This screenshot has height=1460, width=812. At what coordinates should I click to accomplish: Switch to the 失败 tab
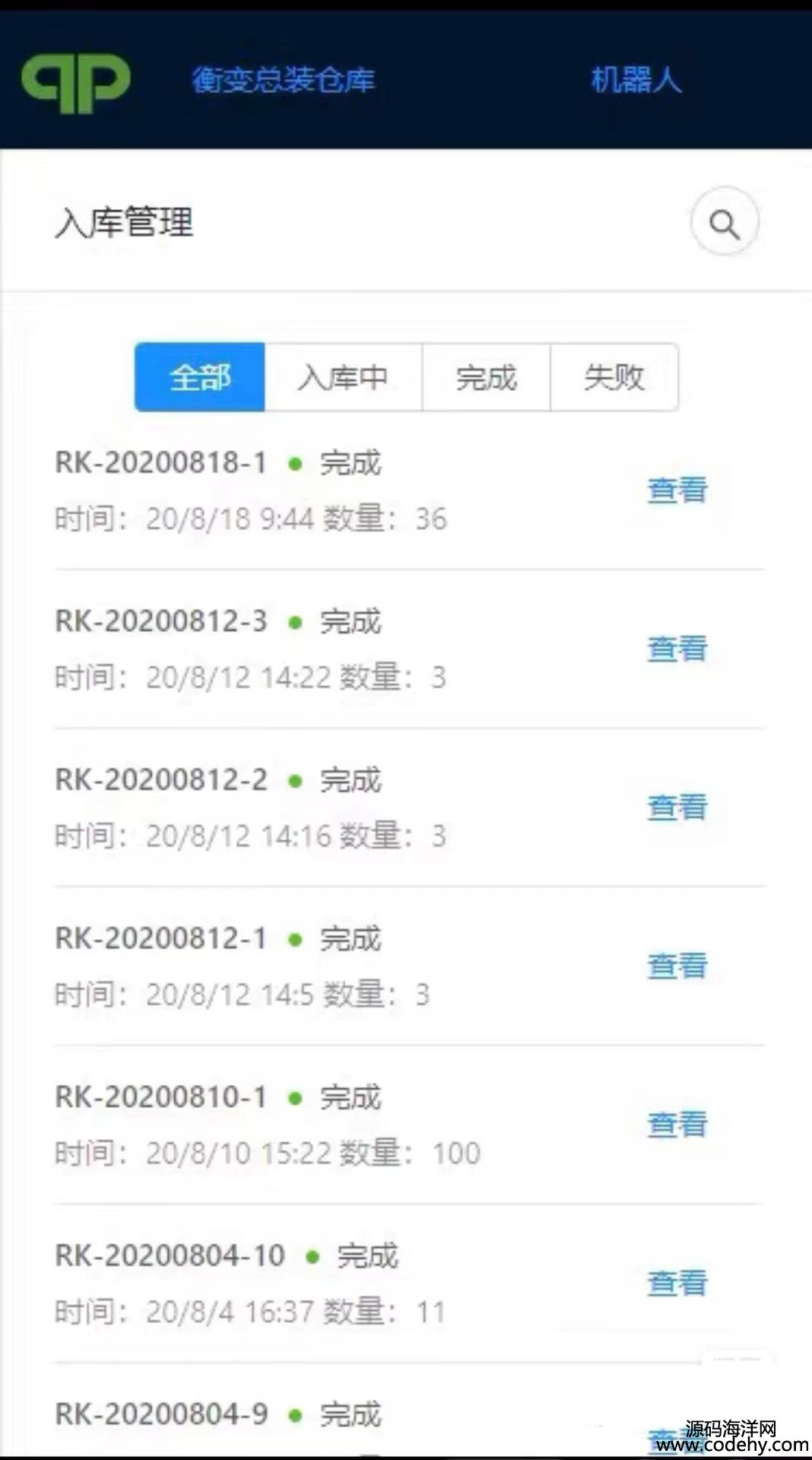click(x=614, y=377)
